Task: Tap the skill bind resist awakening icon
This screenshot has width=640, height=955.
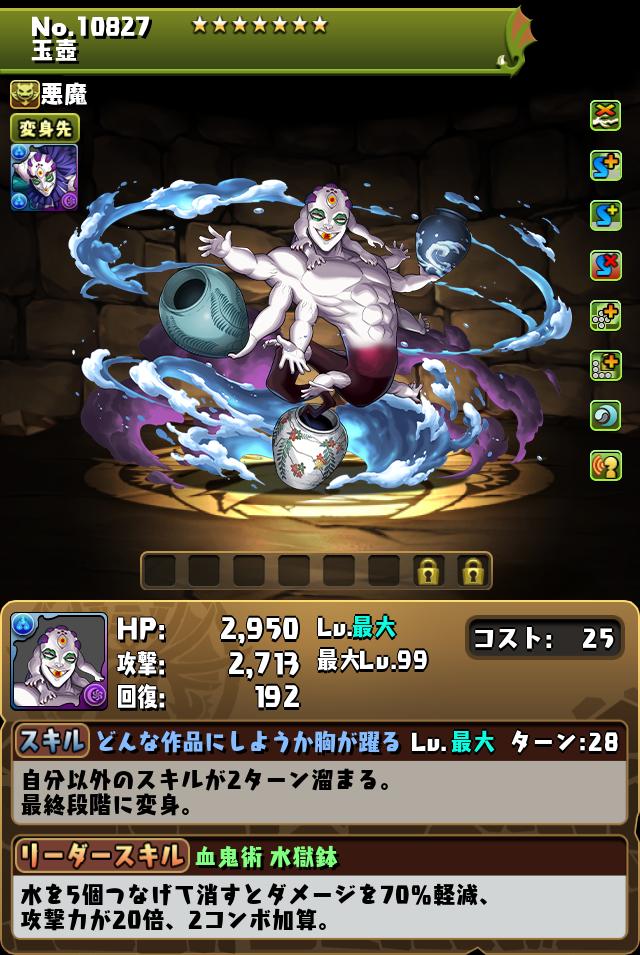Action: (605, 265)
